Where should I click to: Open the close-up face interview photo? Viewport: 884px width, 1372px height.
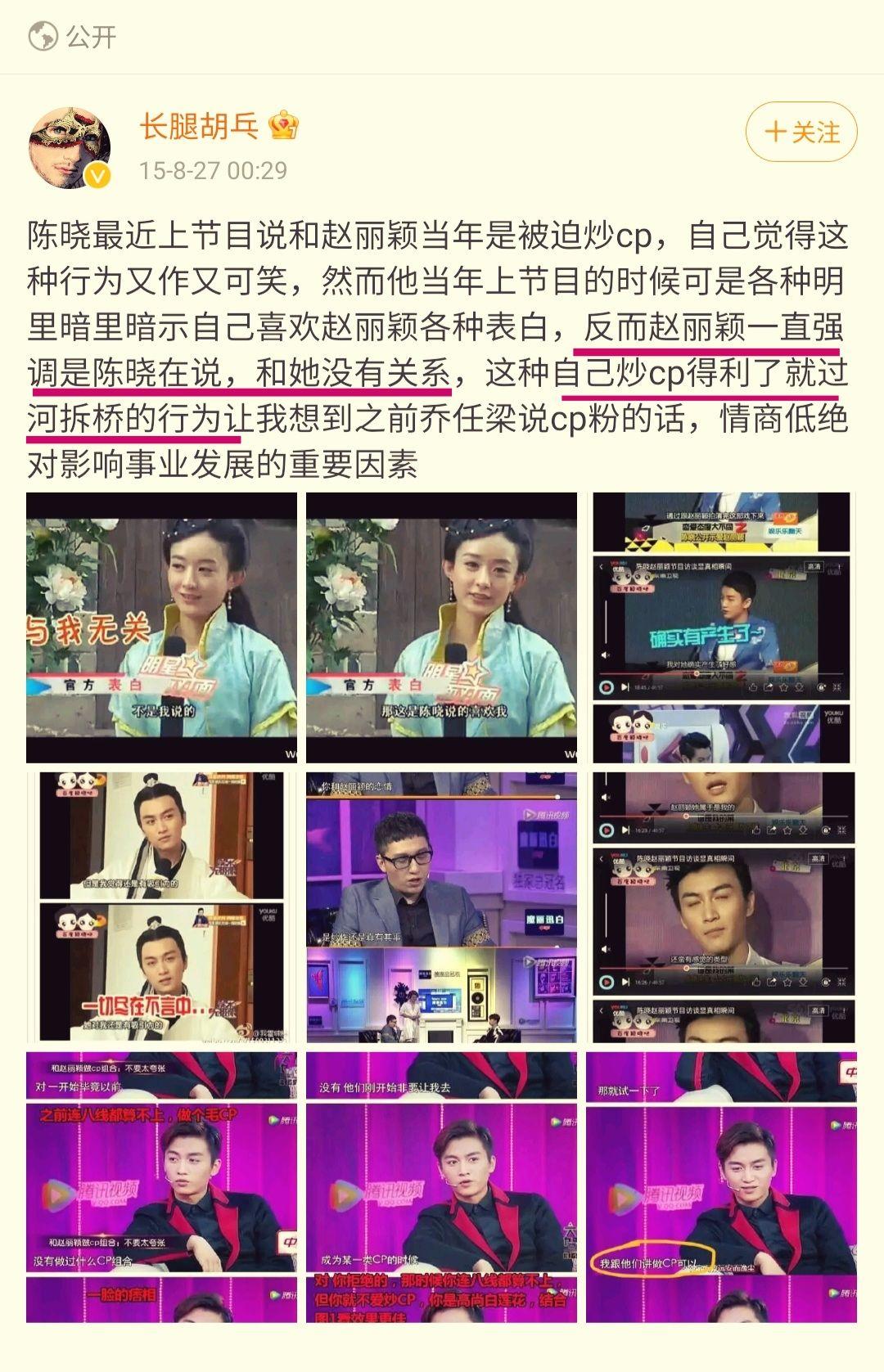coord(721,907)
